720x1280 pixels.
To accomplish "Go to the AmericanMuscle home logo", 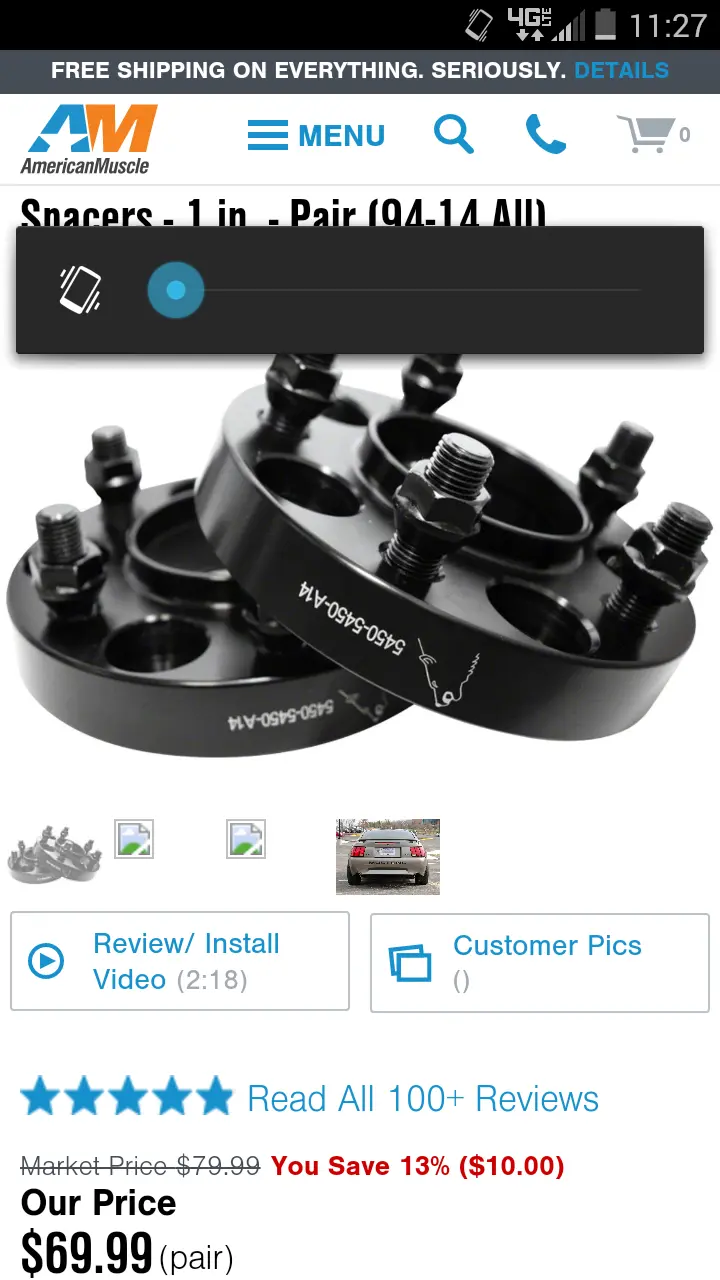I will [x=88, y=138].
